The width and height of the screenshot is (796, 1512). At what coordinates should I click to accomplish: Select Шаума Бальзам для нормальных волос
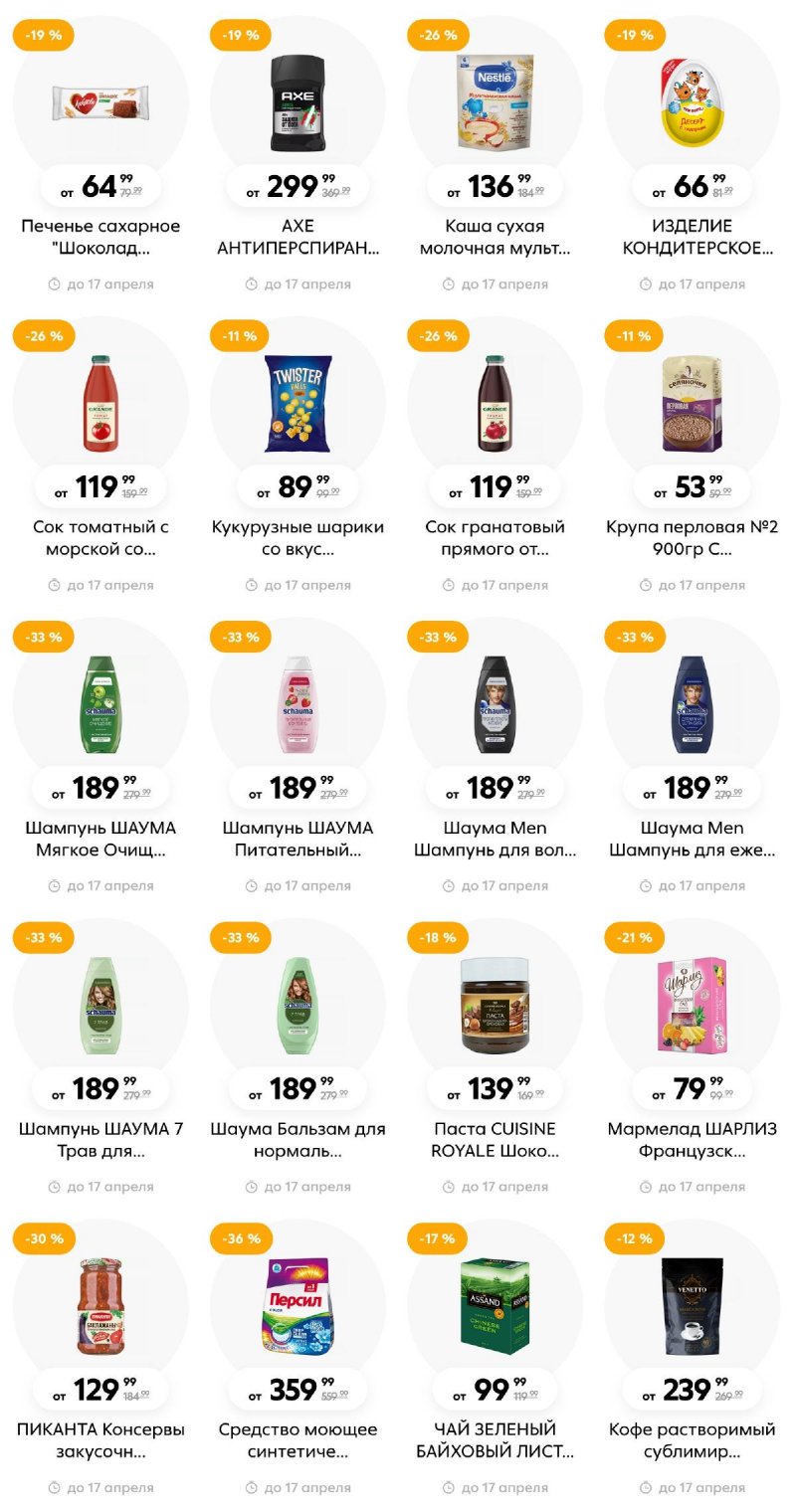coord(298,1005)
